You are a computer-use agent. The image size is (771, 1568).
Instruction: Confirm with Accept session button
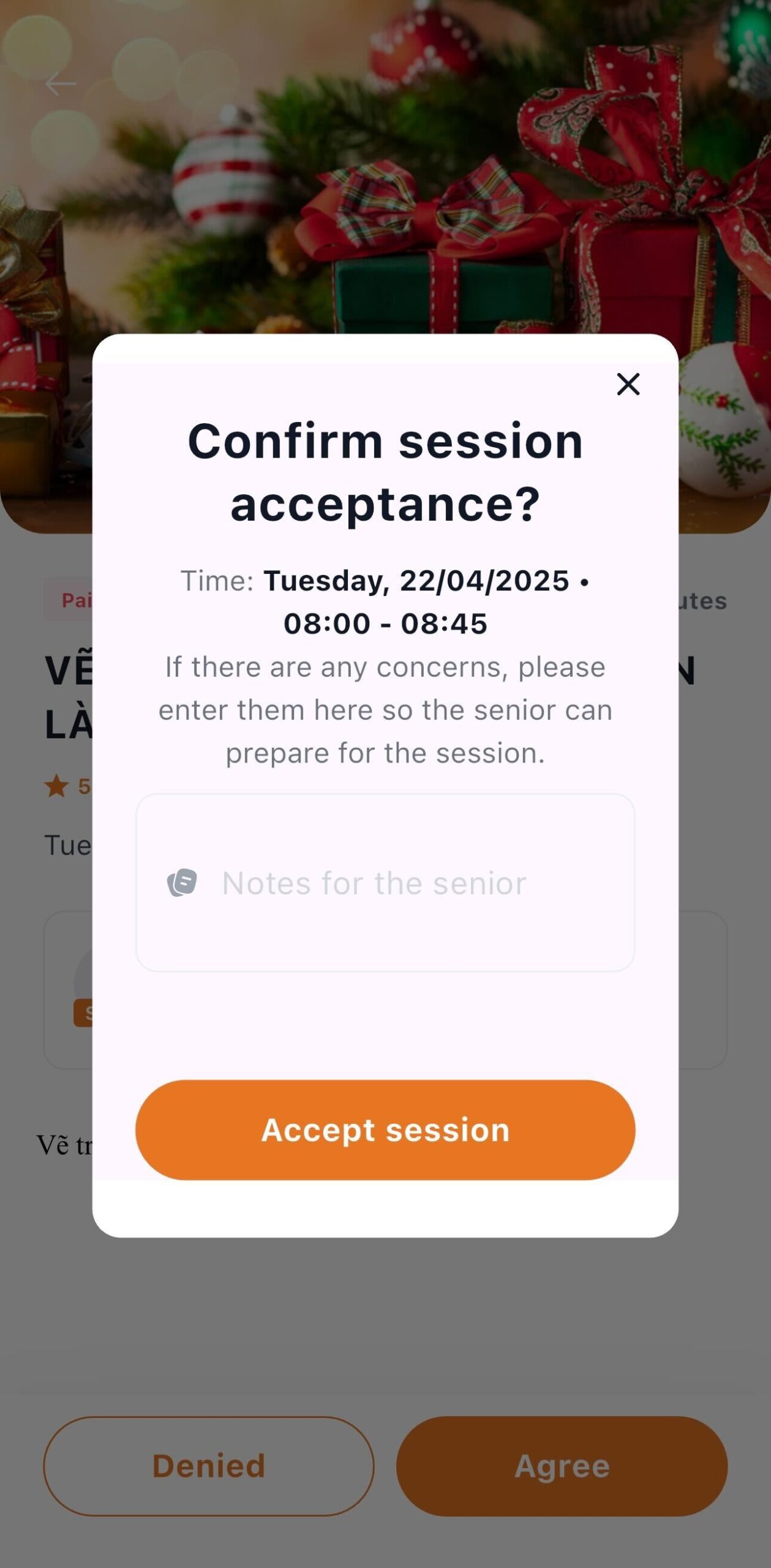385,1130
